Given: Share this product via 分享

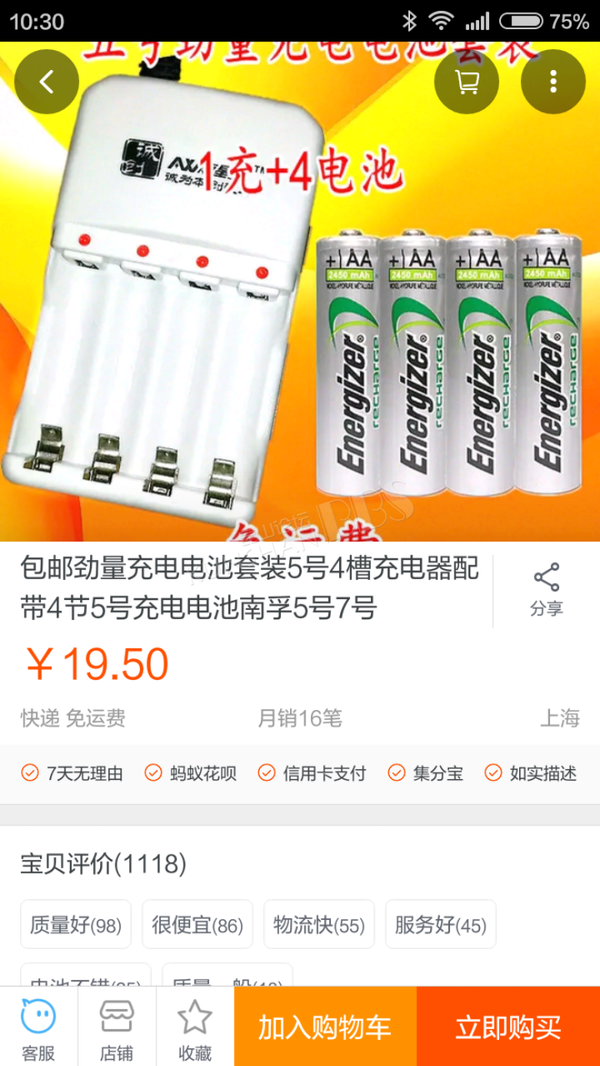Looking at the screenshot, I should click(546, 589).
